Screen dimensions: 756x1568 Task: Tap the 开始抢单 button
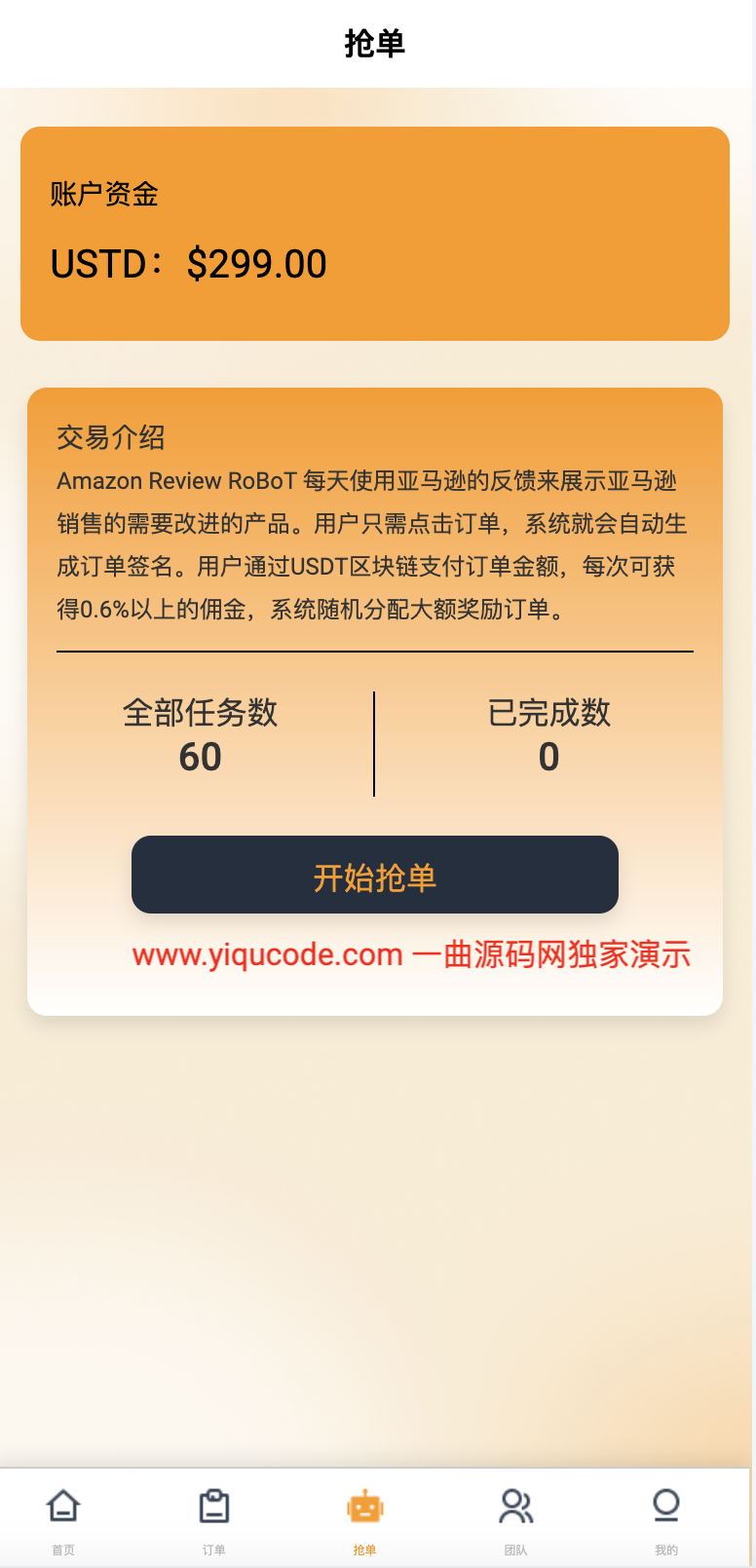tap(375, 875)
